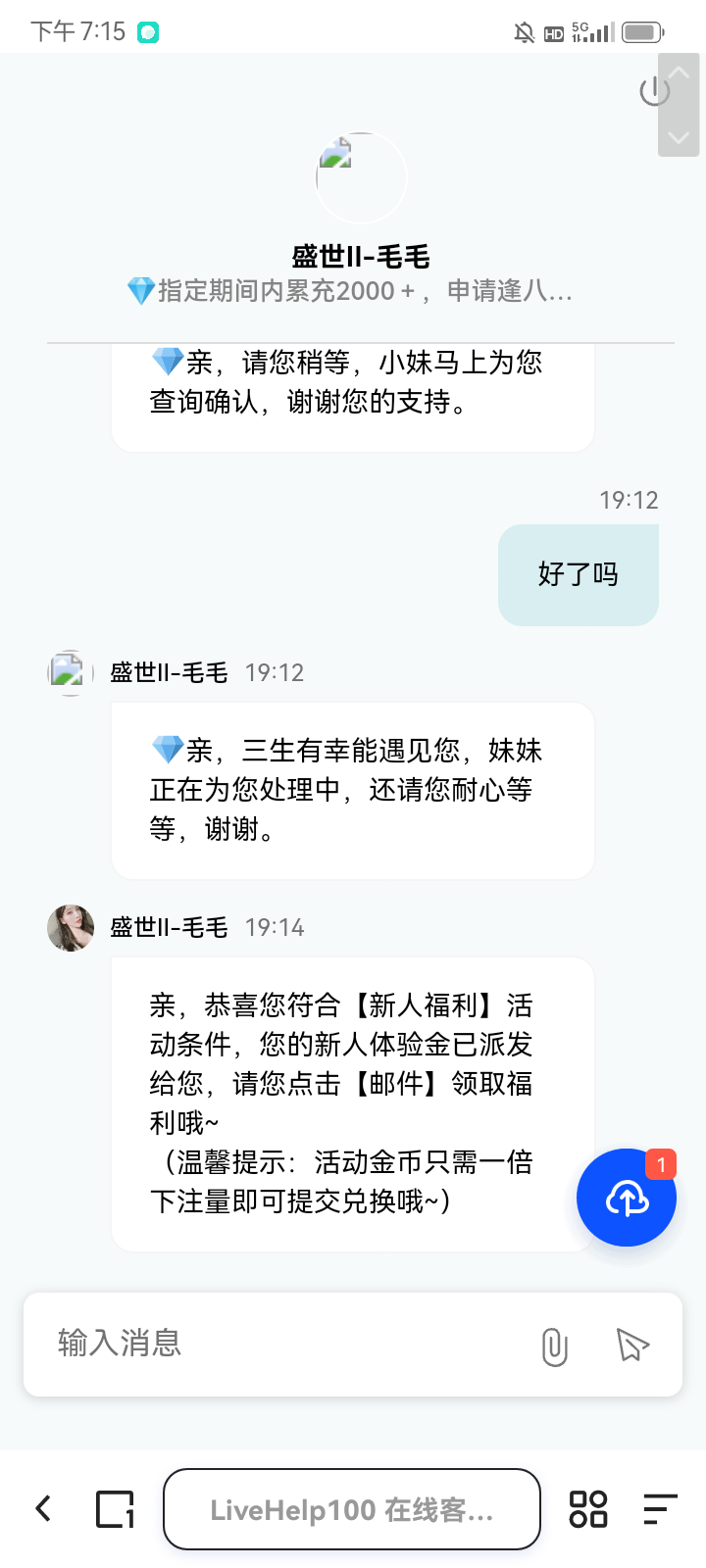This screenshot has height=1568, width=706.
Task: Select the 好了吗 sent message bubble
Action: 578,574
